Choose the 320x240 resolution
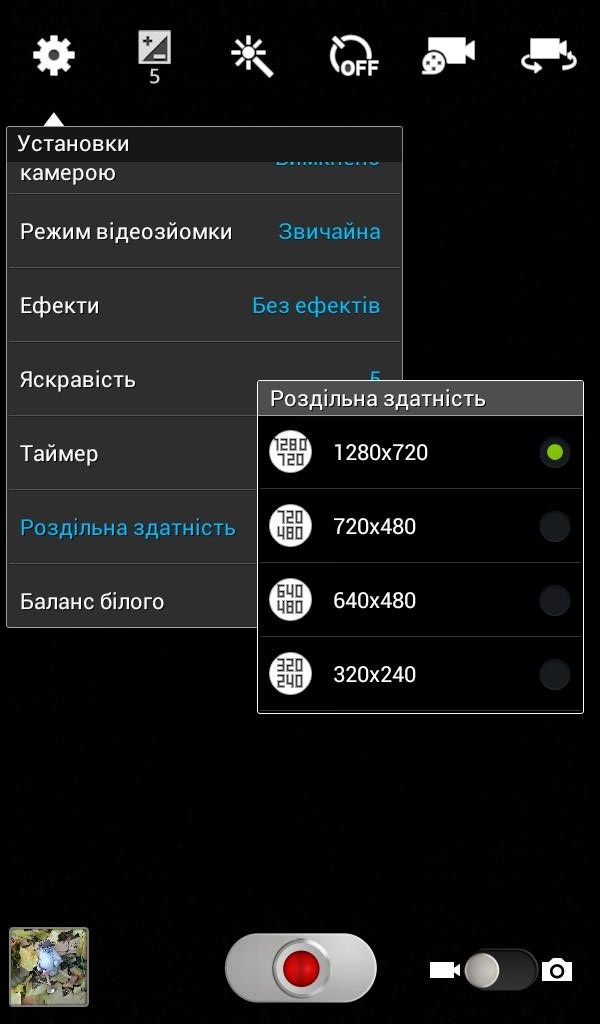This screenshot has height=1024, width=600. pos(420,675)
